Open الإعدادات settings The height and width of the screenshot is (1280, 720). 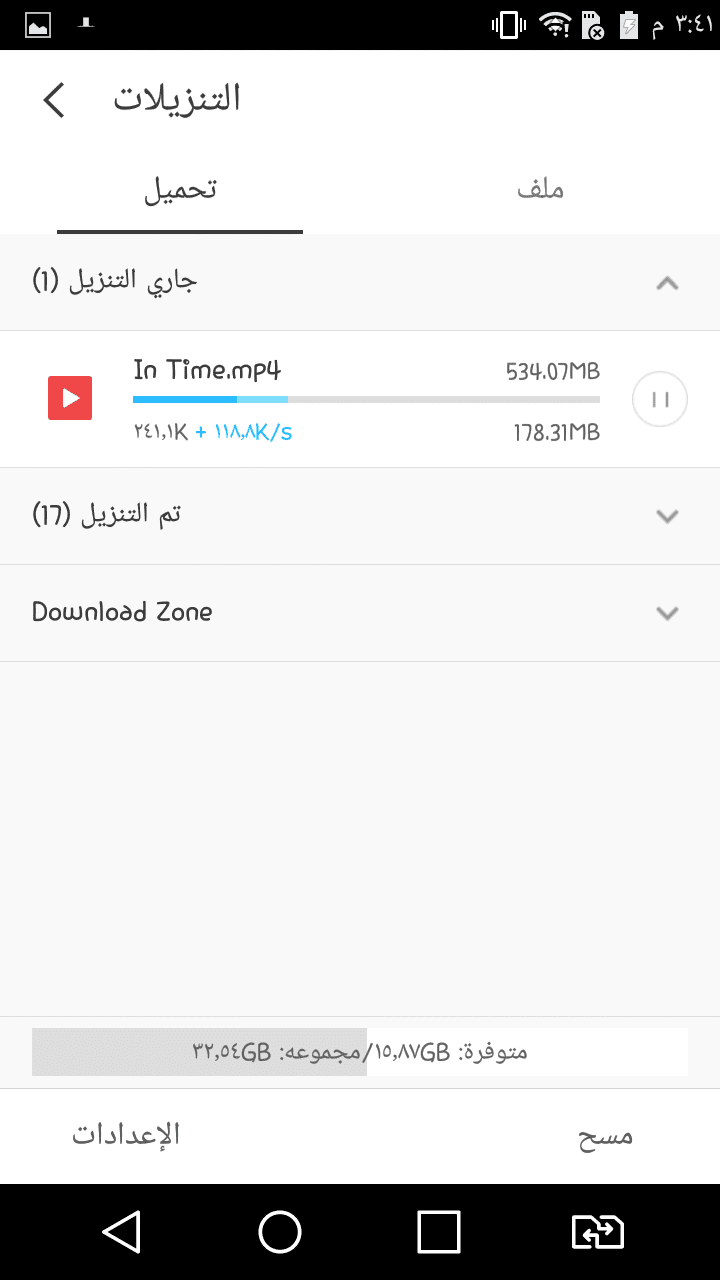point(123,1136)
